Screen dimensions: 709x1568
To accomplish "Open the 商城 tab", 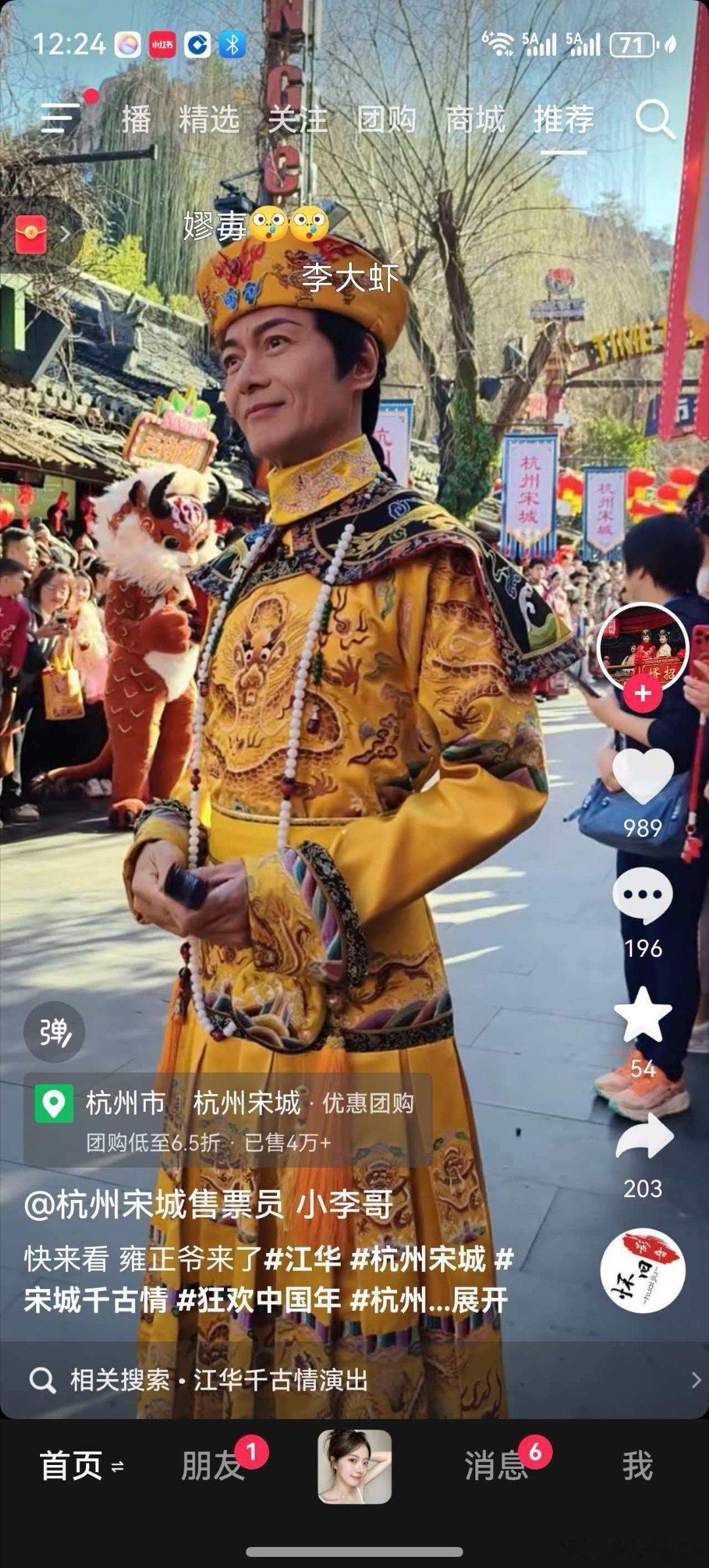I will coord(476,118).
